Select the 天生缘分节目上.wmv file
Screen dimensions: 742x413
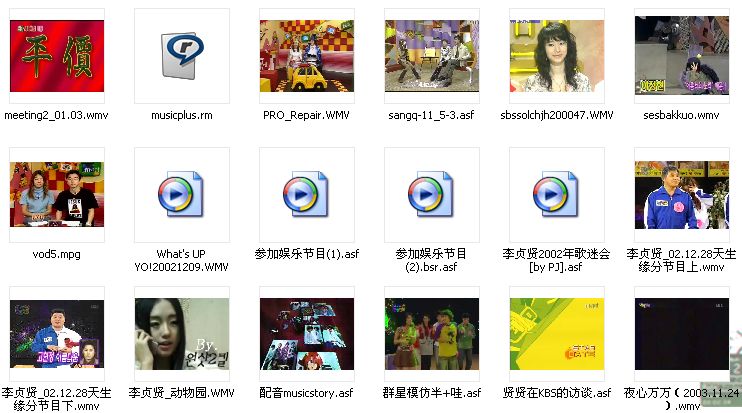click(681, 195)
